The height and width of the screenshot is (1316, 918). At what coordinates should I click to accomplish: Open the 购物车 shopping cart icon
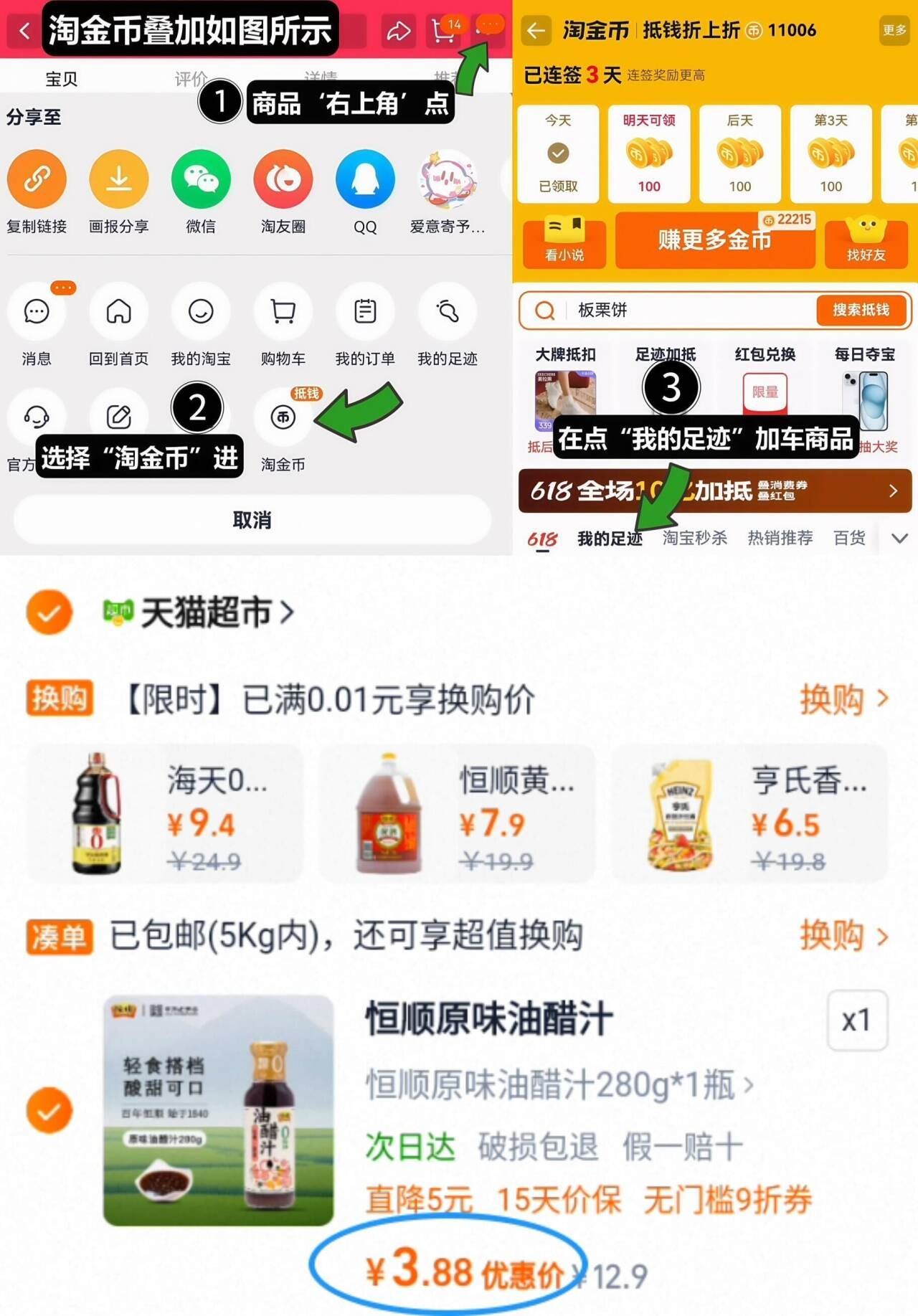coord(442,29)
